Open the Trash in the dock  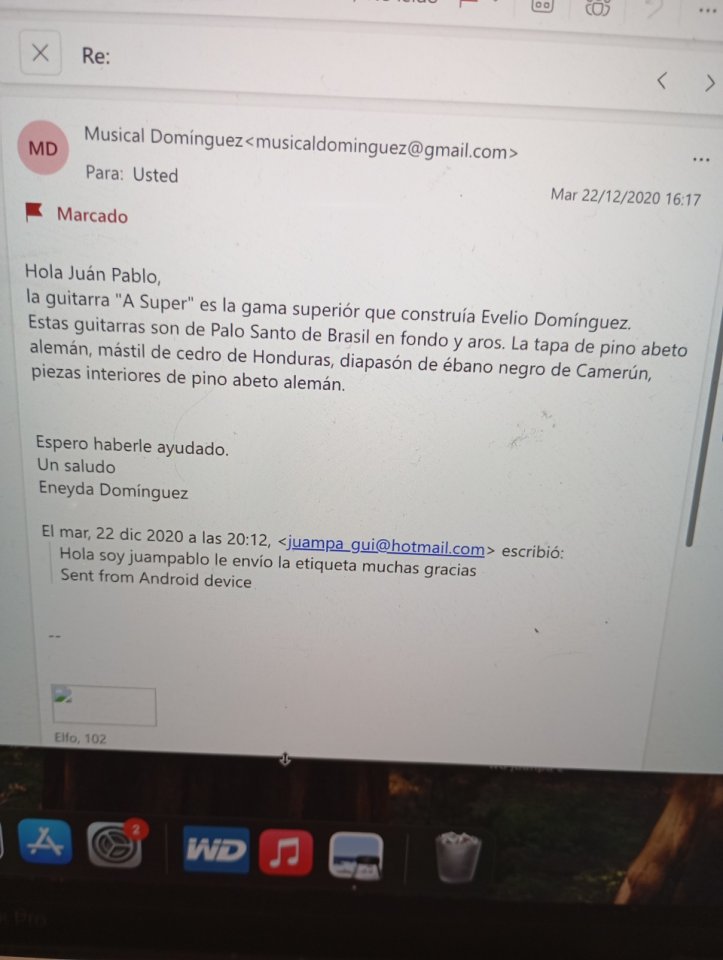click(458, 856)
